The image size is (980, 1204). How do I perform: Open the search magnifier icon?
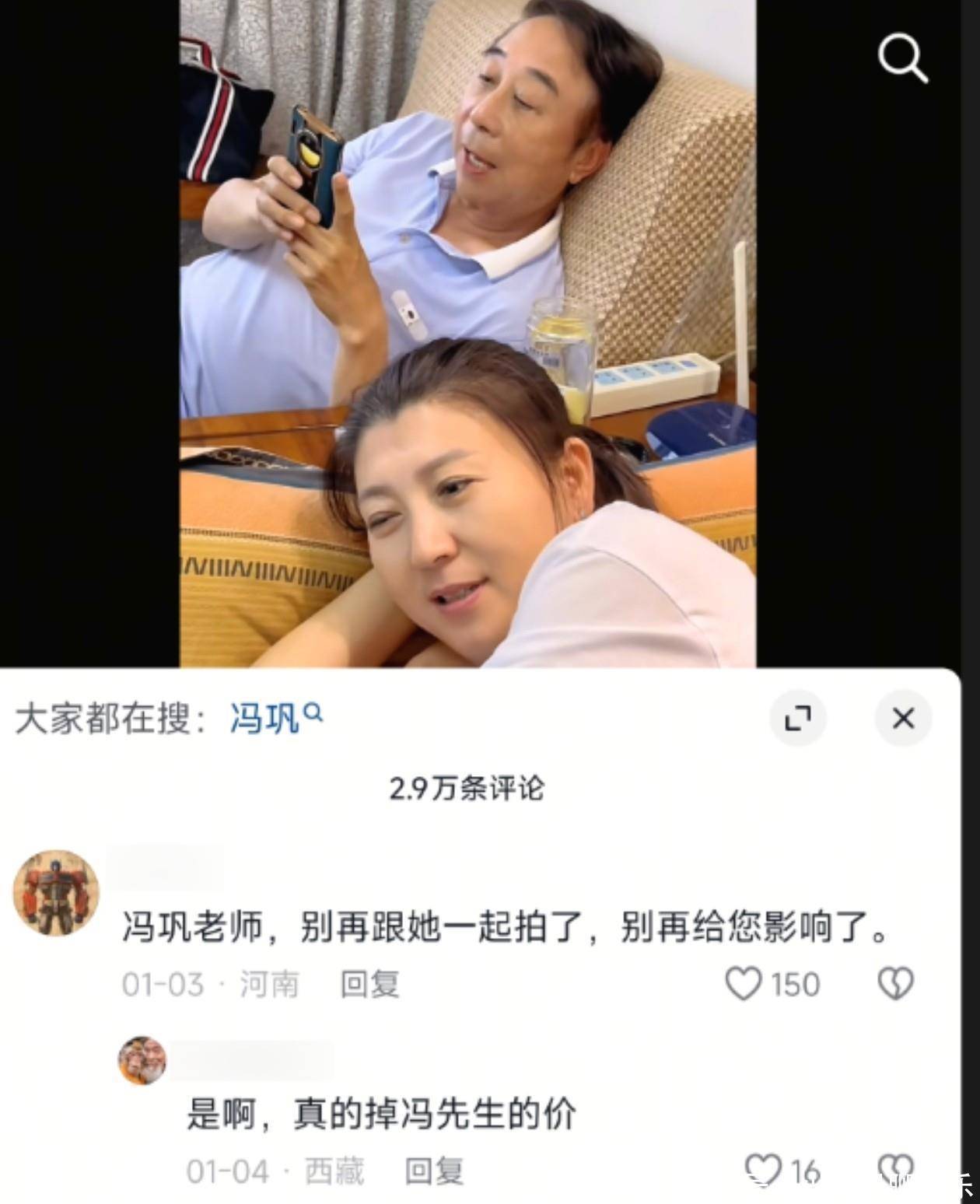pos(902,57)
